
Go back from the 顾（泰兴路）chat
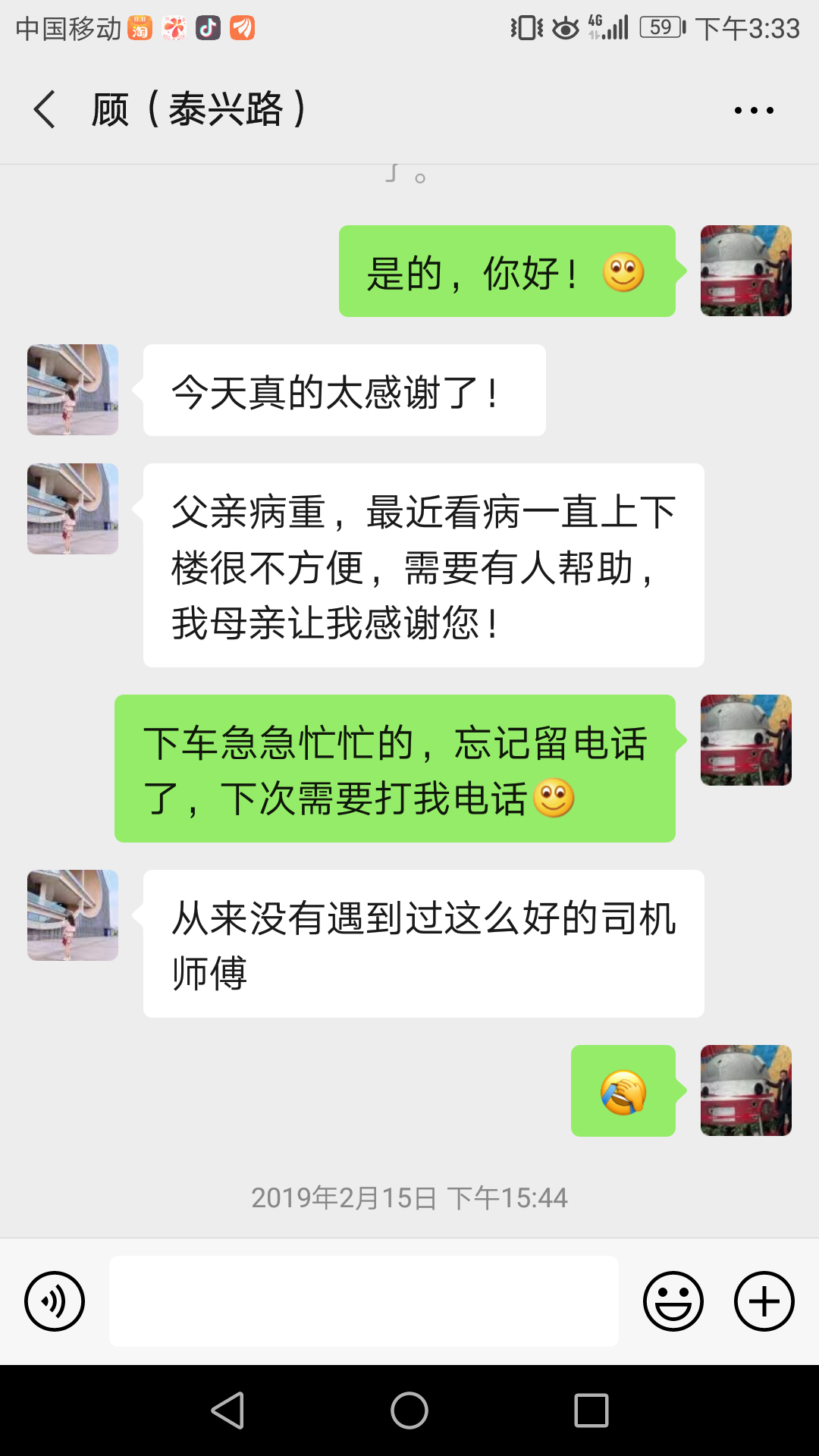[45, 110]
